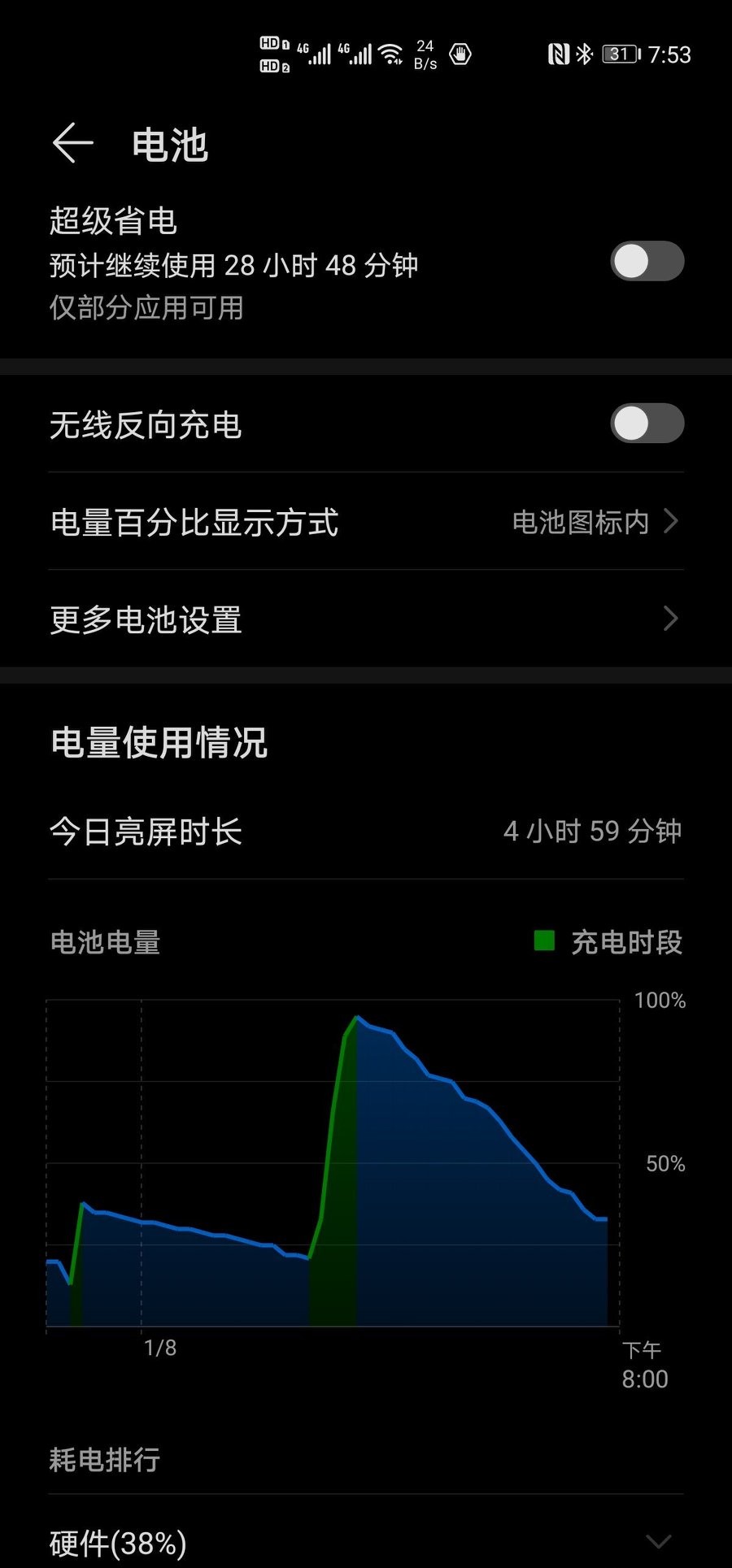This screenshot has width=732, height=1568.
Task: Open the 电量使用情况 usage section
Action: 159,742
